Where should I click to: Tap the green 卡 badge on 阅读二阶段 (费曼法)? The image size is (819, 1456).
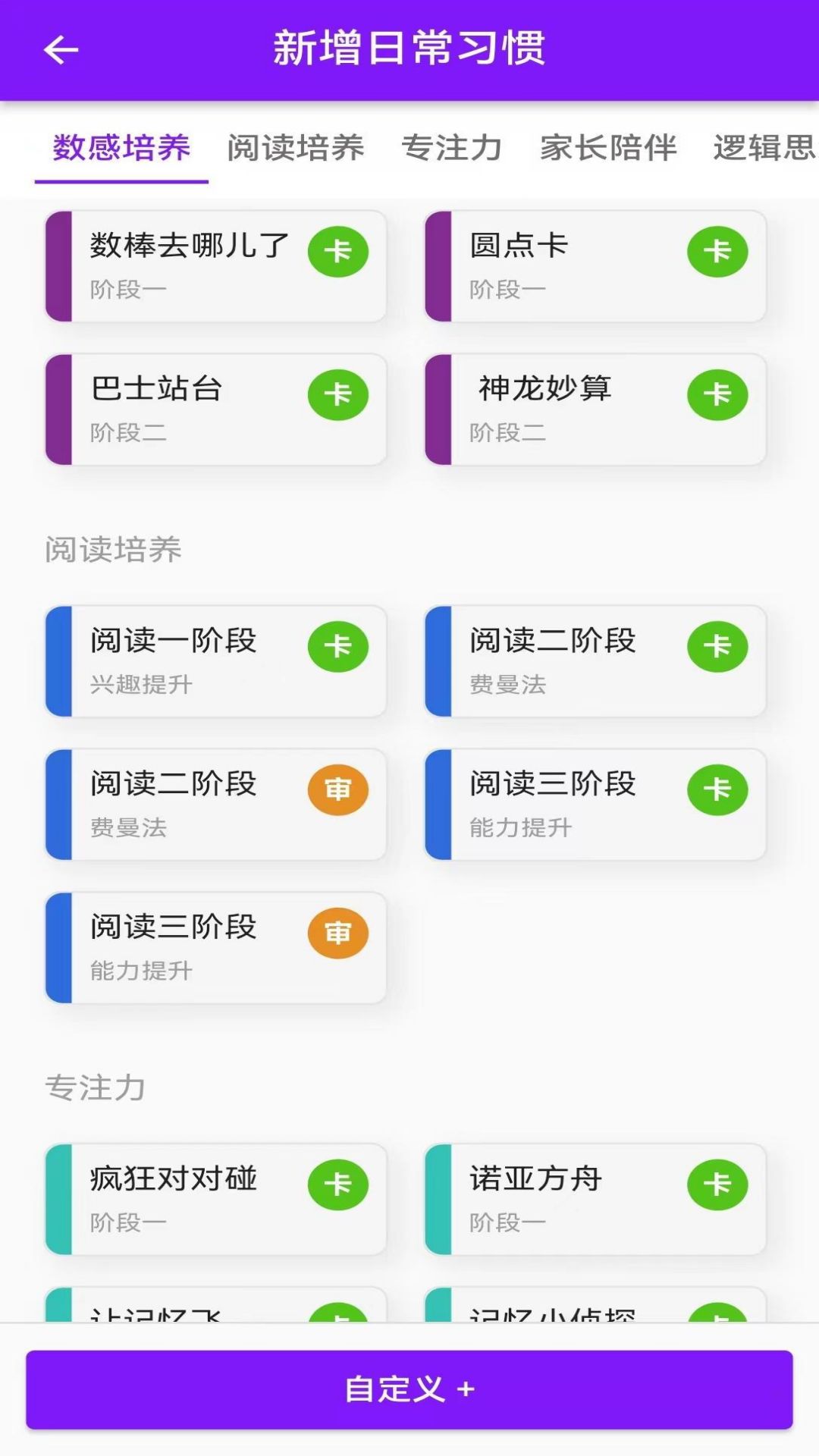(x=718, y=645)
